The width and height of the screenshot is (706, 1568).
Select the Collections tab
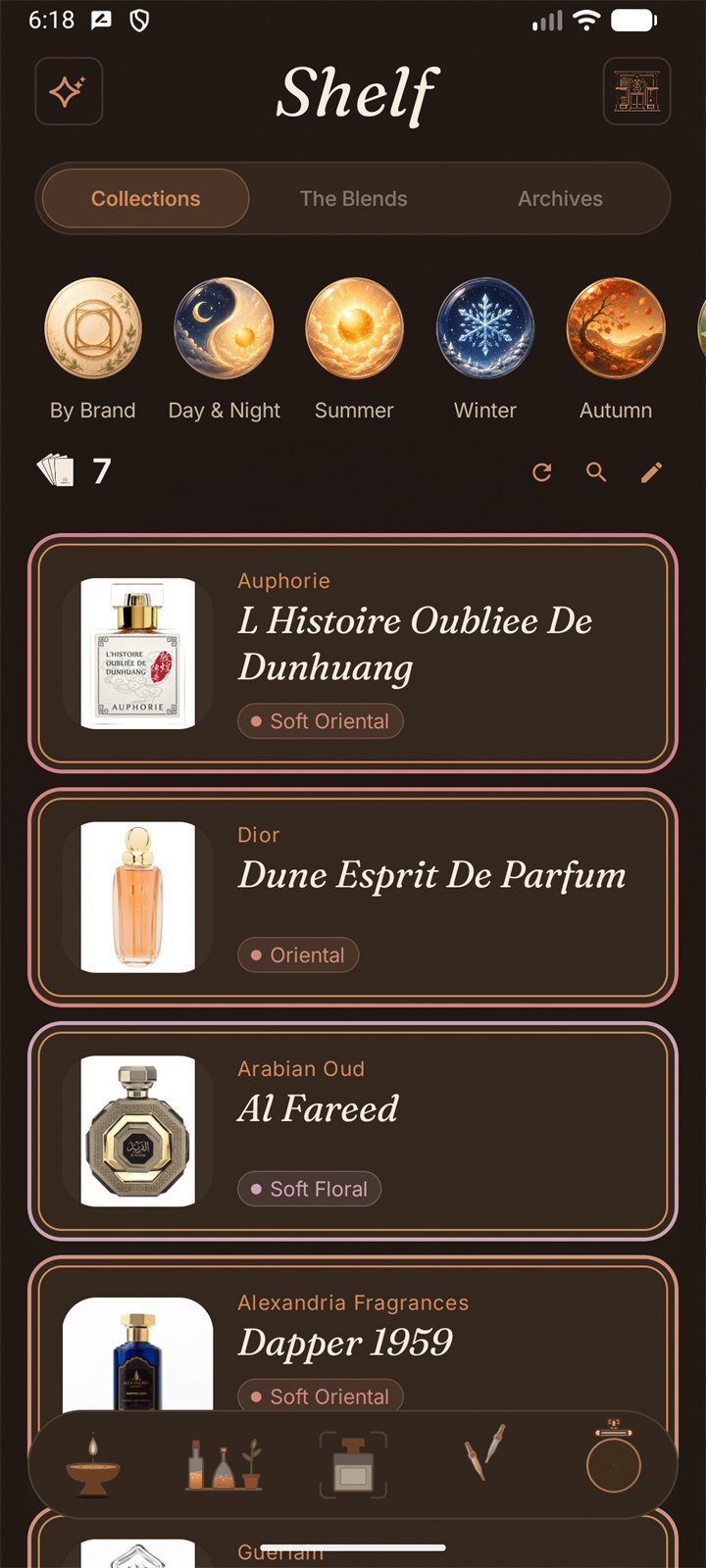tap(145, 198)
